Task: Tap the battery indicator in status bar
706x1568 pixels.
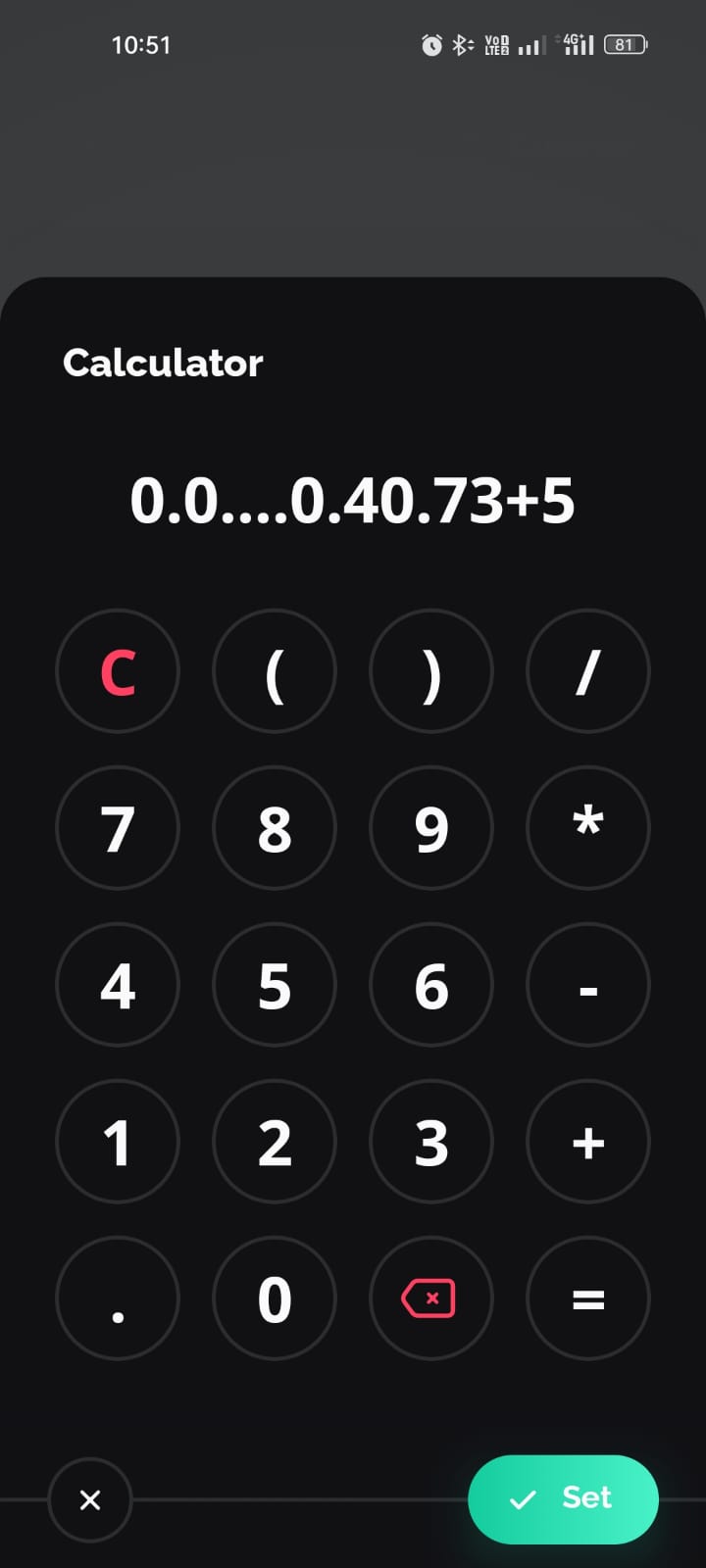Action: 625,44
